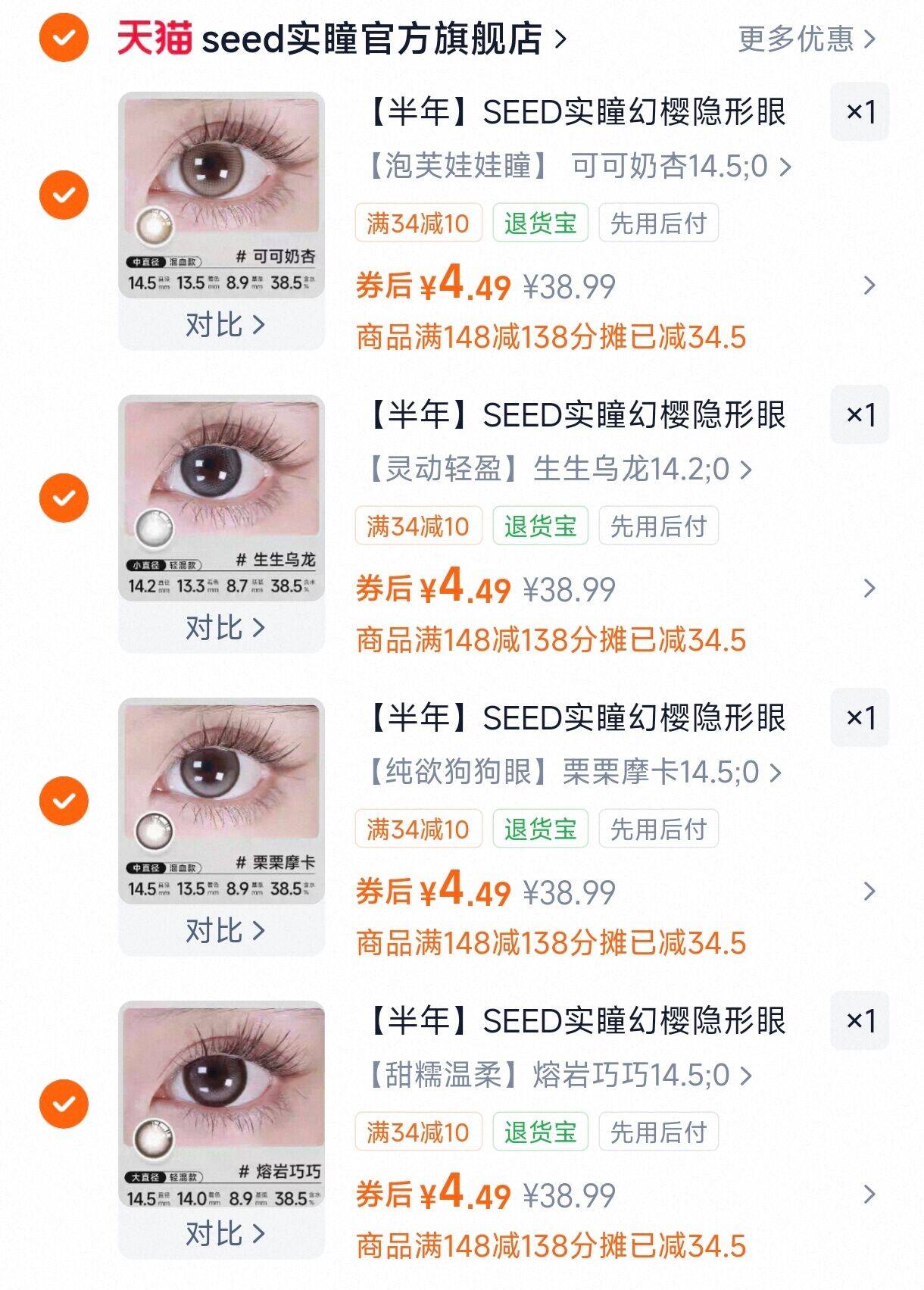Compare the 熔岩巧巧 product via 对比
This screenshot has height=1290, width=924.
224,1234
